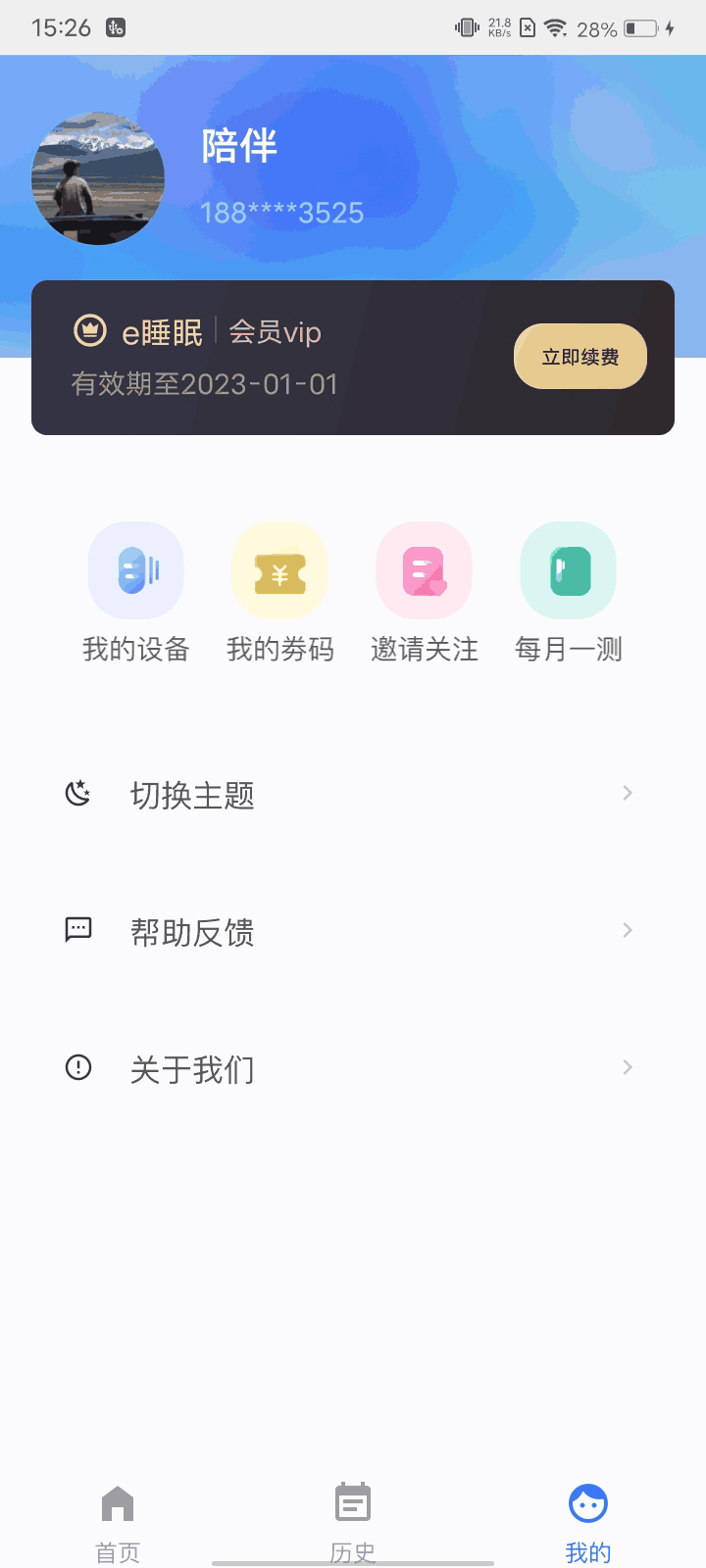Tap the masked phone number 188****3525

pos(281,212)
